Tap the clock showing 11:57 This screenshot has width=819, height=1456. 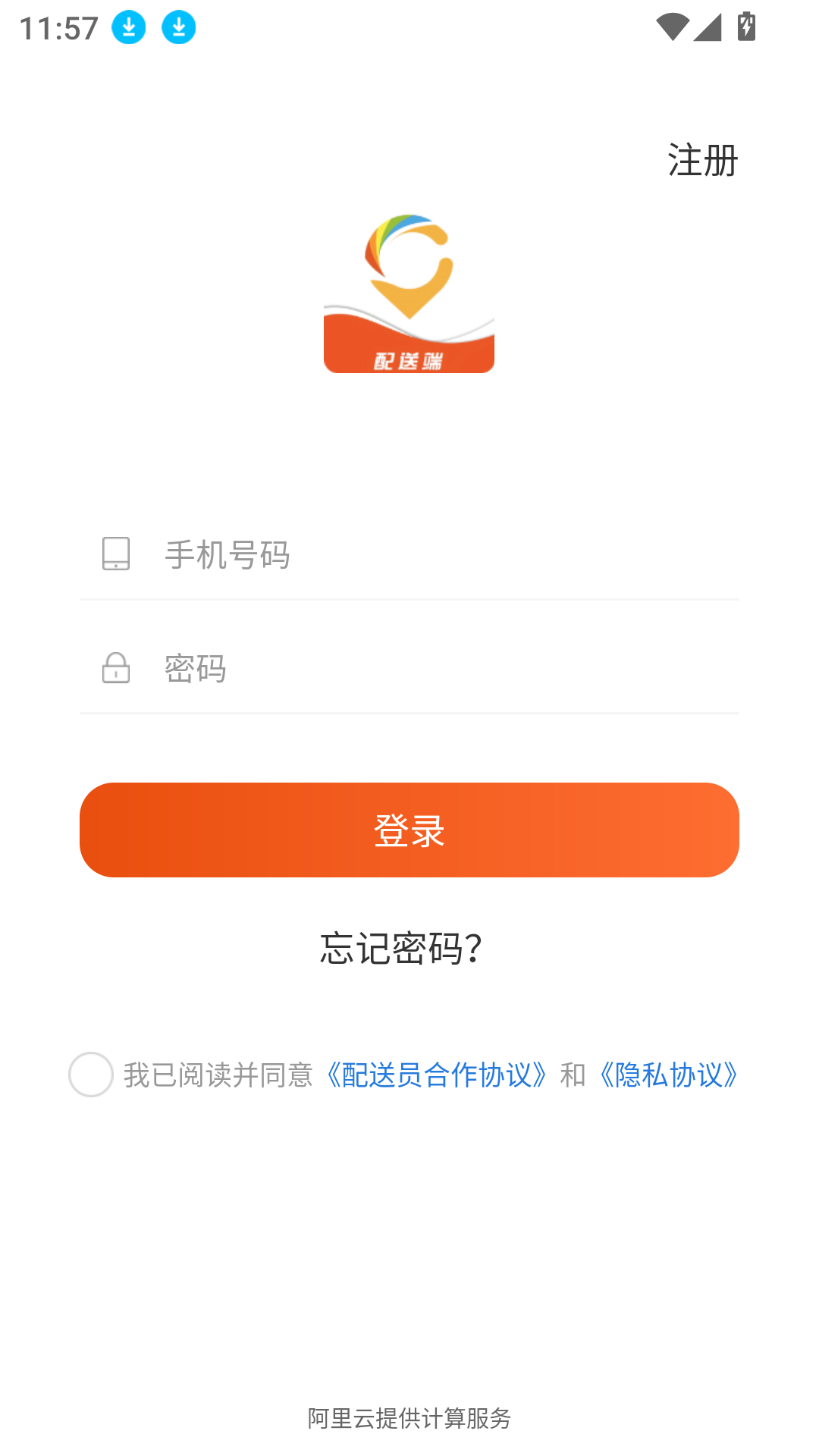pos(58,27)
